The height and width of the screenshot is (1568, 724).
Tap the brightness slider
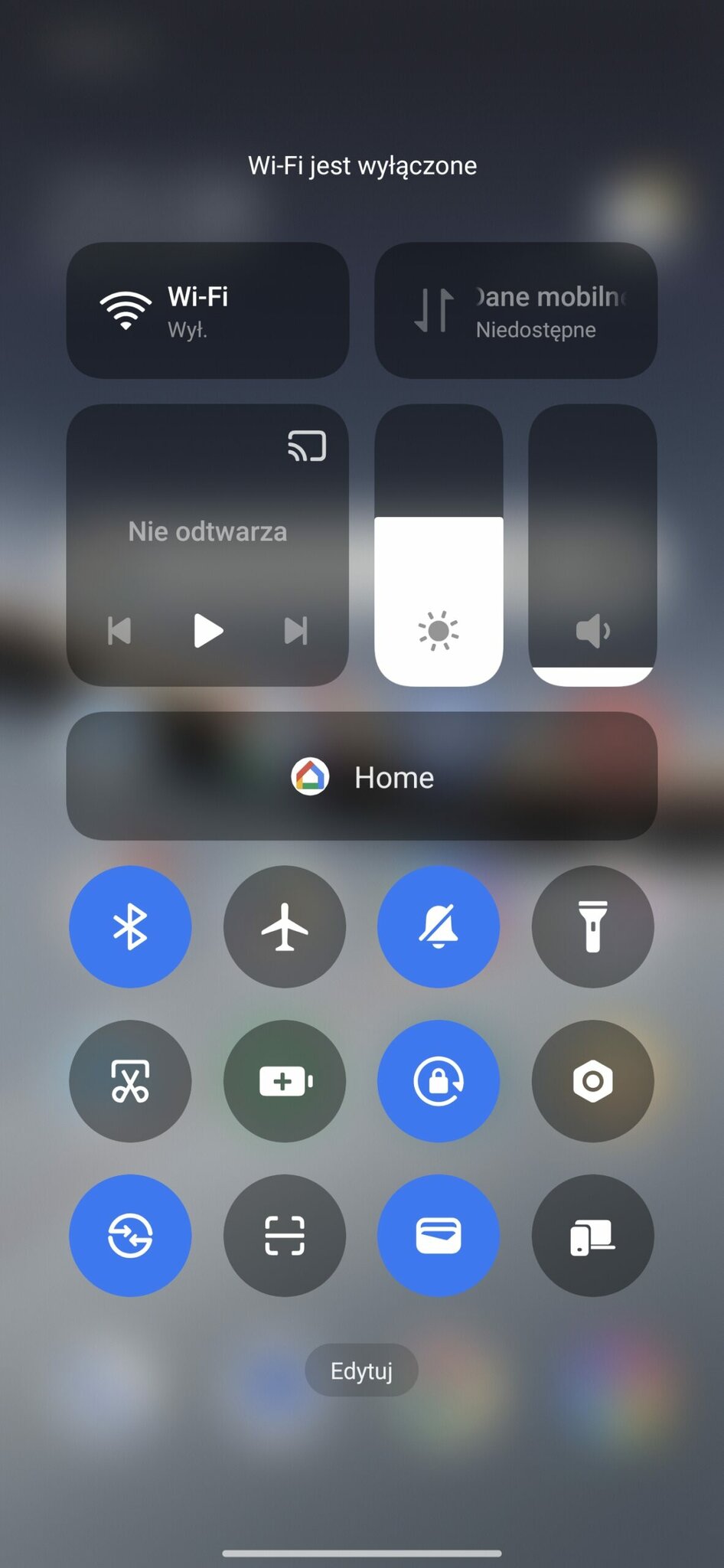439,545
